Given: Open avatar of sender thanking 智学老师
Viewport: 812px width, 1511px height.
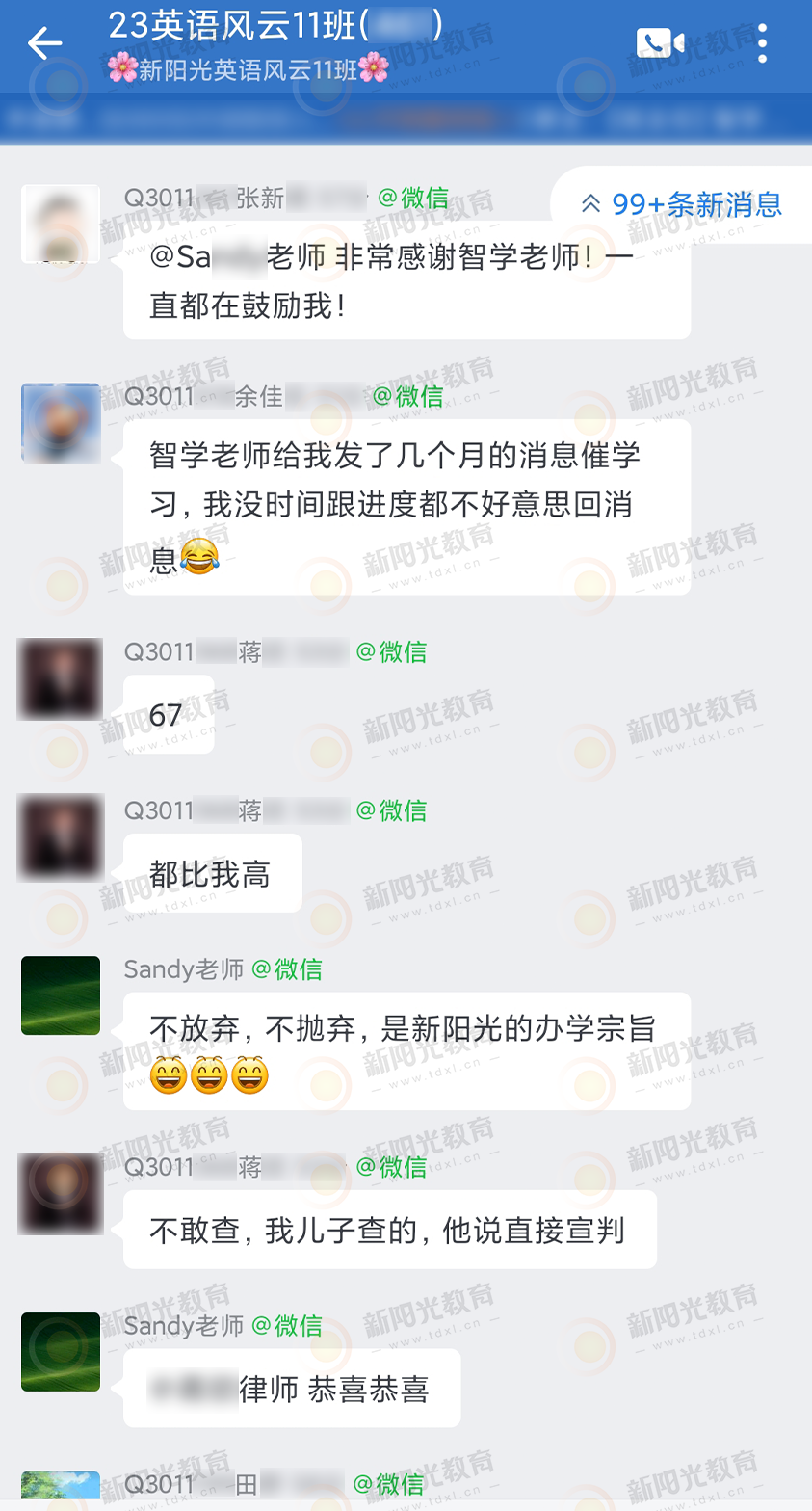Looking at the screenshot, I should coord(61,224).
